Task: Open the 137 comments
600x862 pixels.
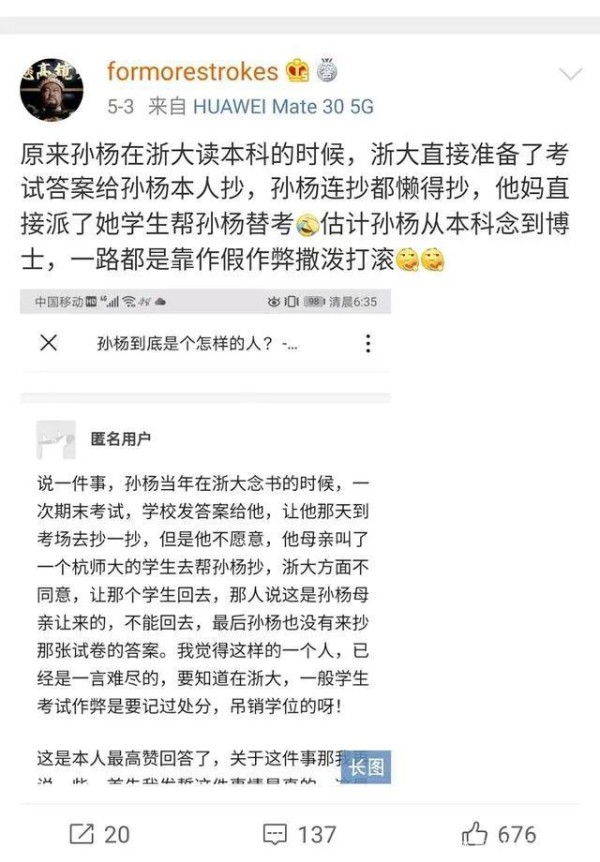Action: [x=299, y=833]
